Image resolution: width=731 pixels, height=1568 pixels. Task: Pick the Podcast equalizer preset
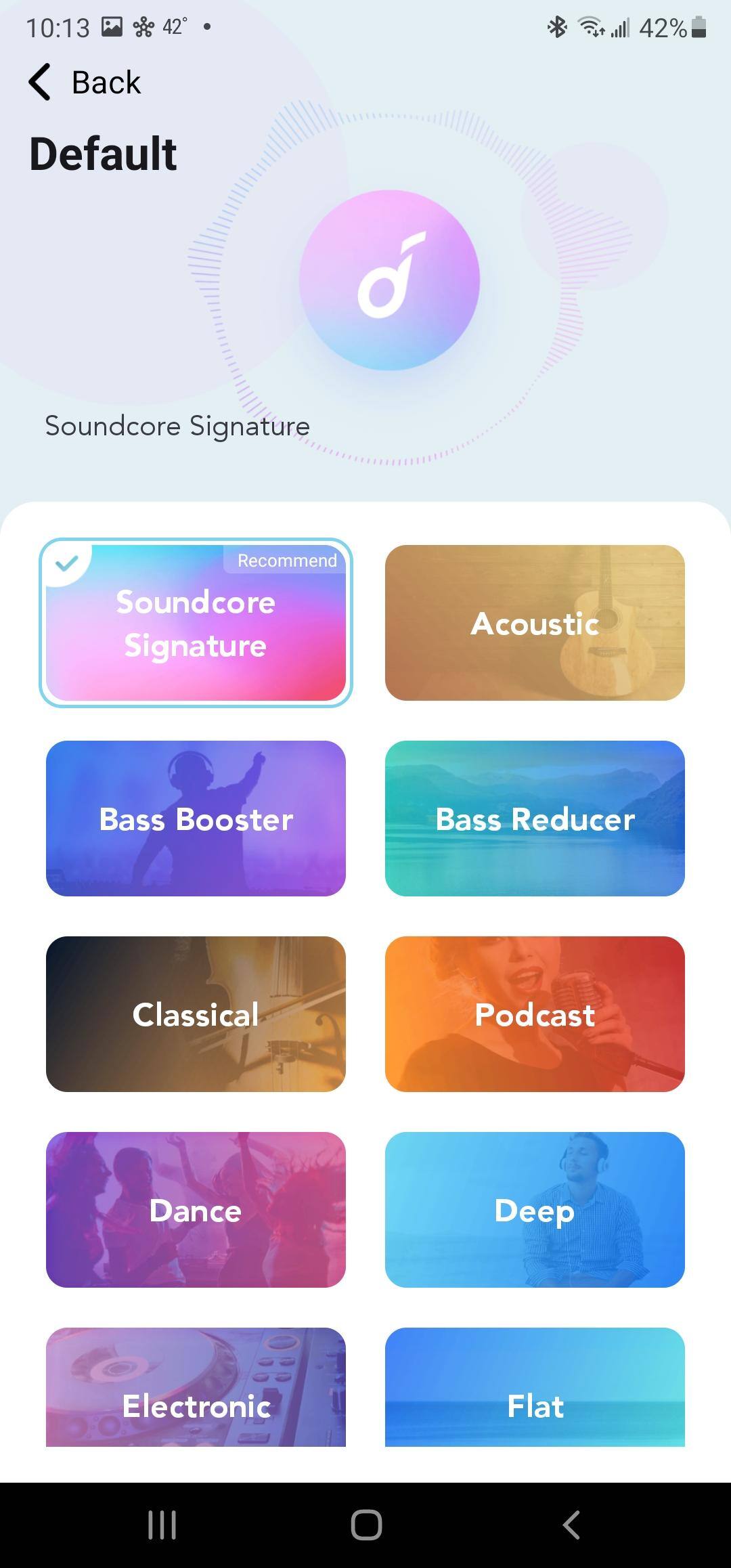click(535, 1014)
